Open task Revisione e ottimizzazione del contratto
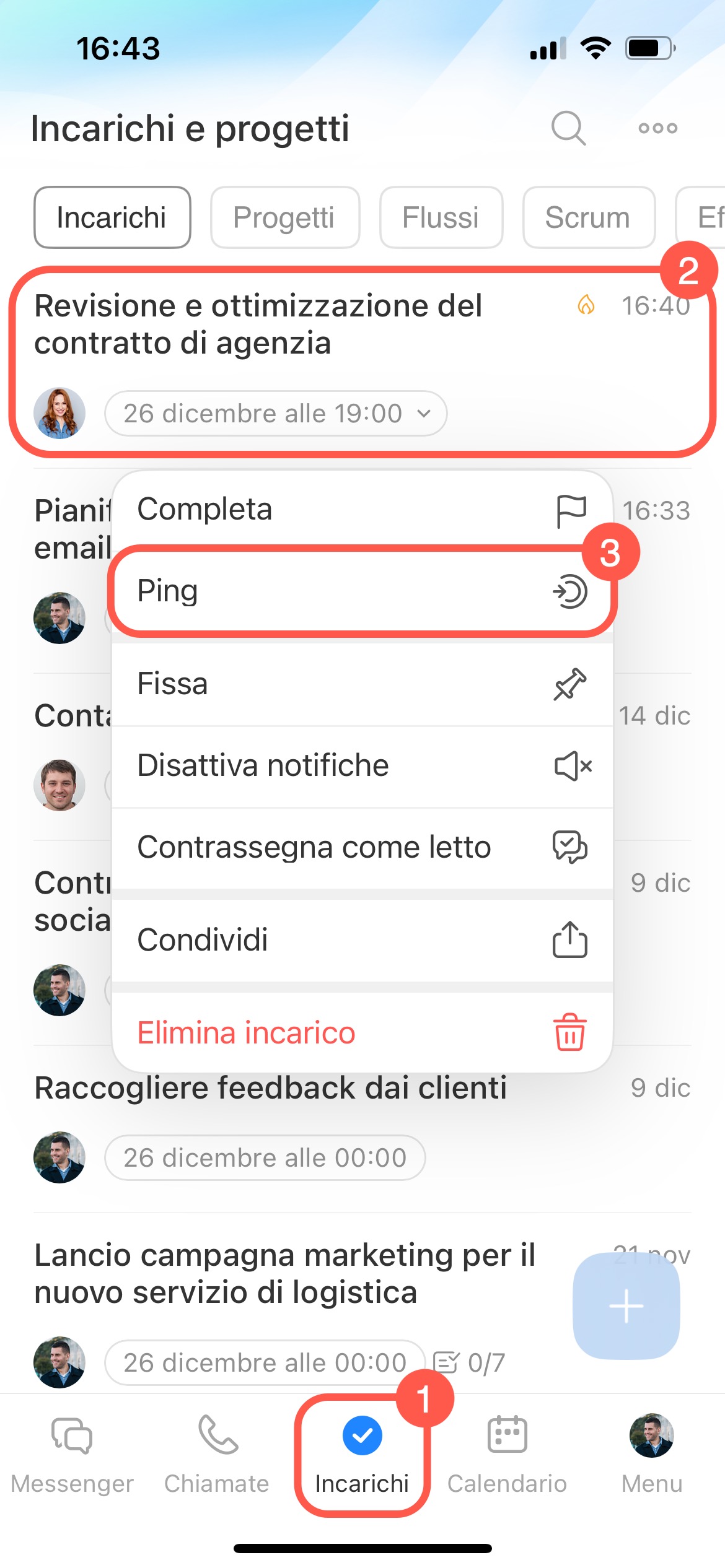 point(258,324)
